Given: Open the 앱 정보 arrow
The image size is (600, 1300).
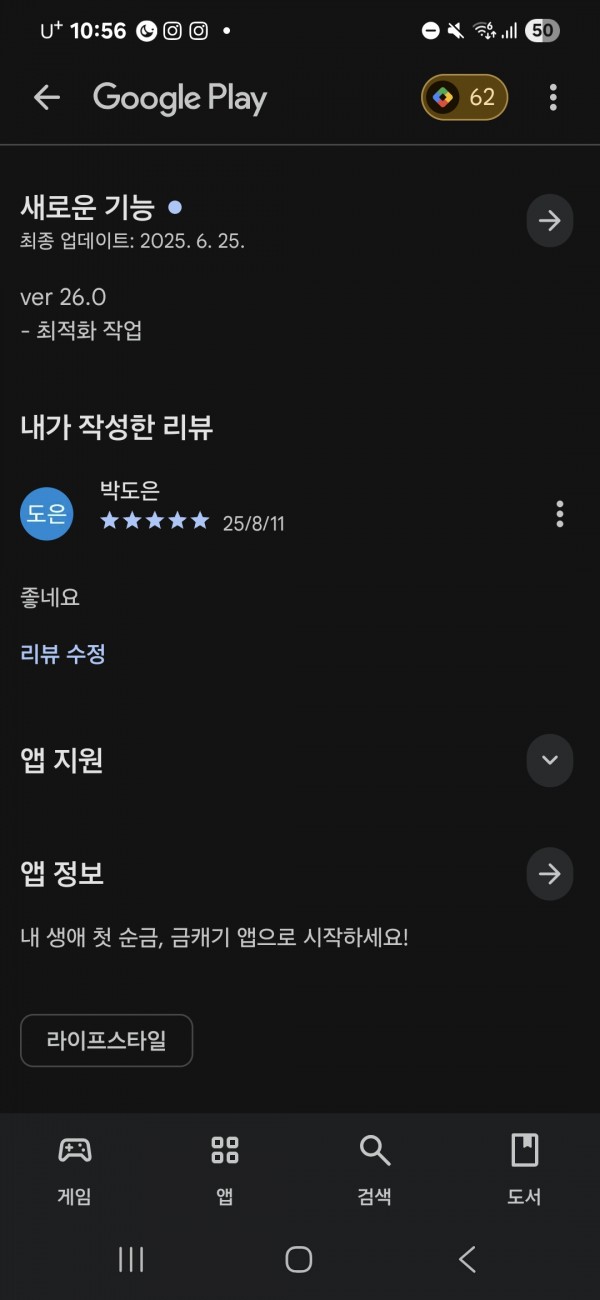Looking at the screenshot, I should point(550,874).
